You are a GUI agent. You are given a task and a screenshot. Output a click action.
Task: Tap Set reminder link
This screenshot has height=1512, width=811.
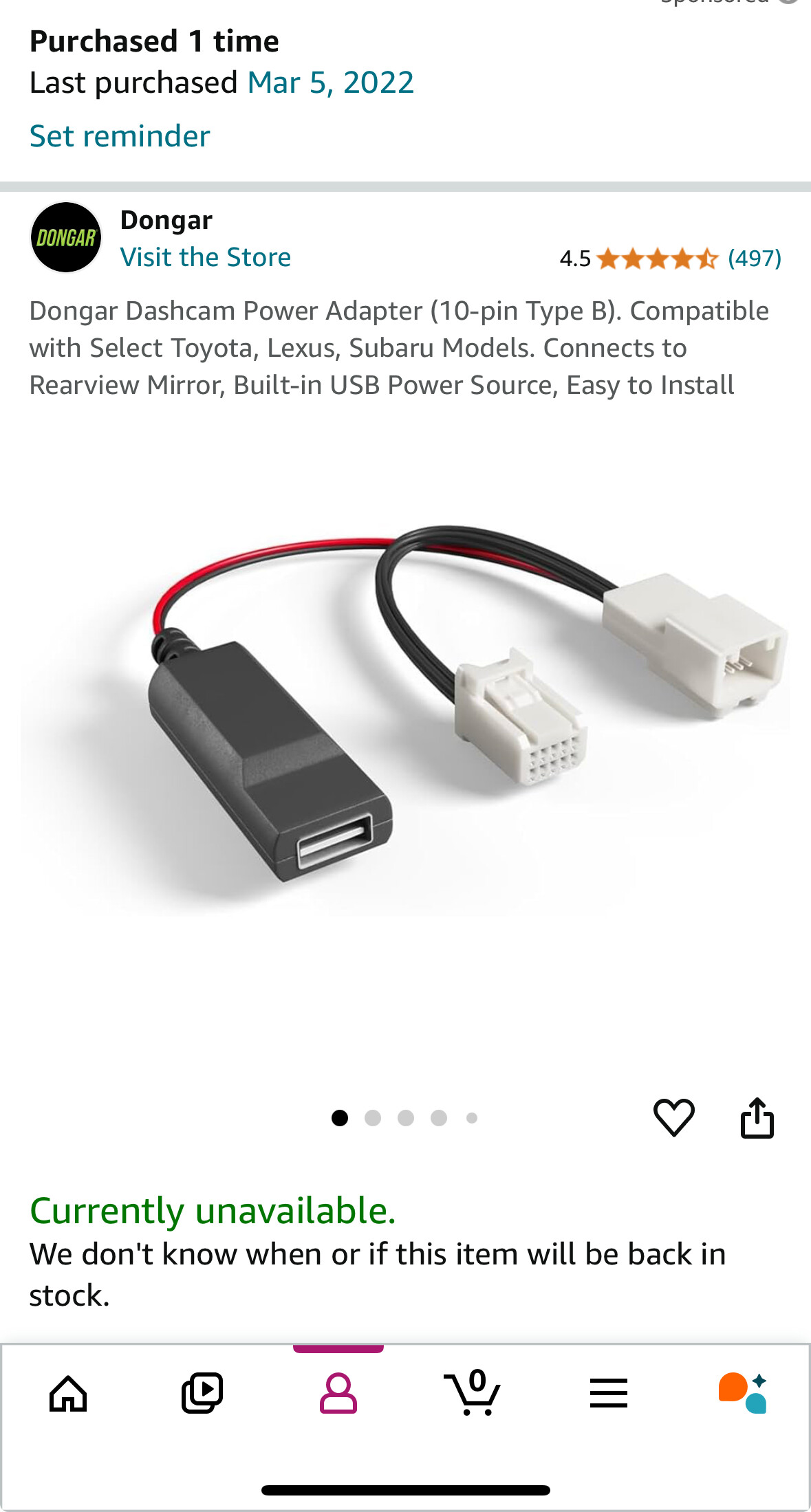pos(120,136)
